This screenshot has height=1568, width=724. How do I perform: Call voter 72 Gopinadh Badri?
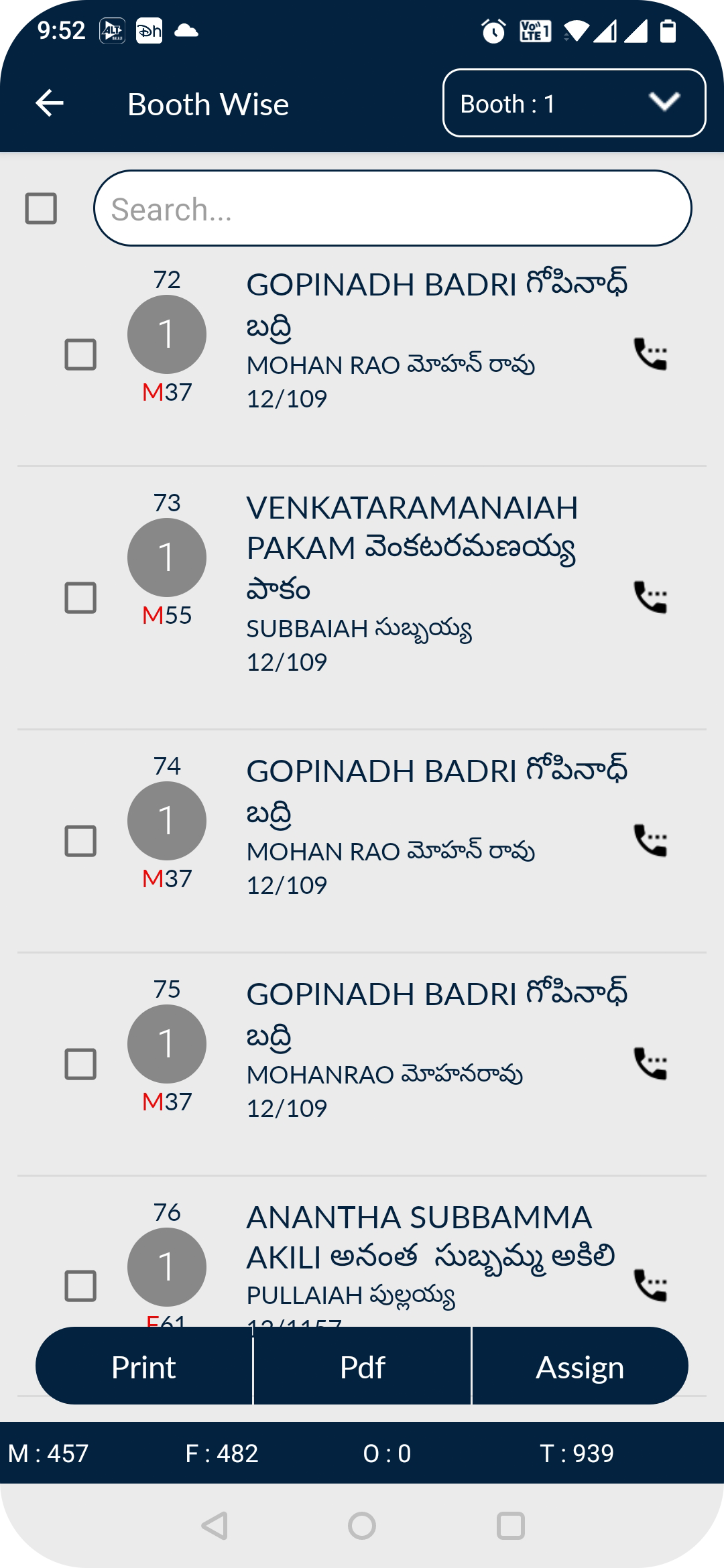650,354
